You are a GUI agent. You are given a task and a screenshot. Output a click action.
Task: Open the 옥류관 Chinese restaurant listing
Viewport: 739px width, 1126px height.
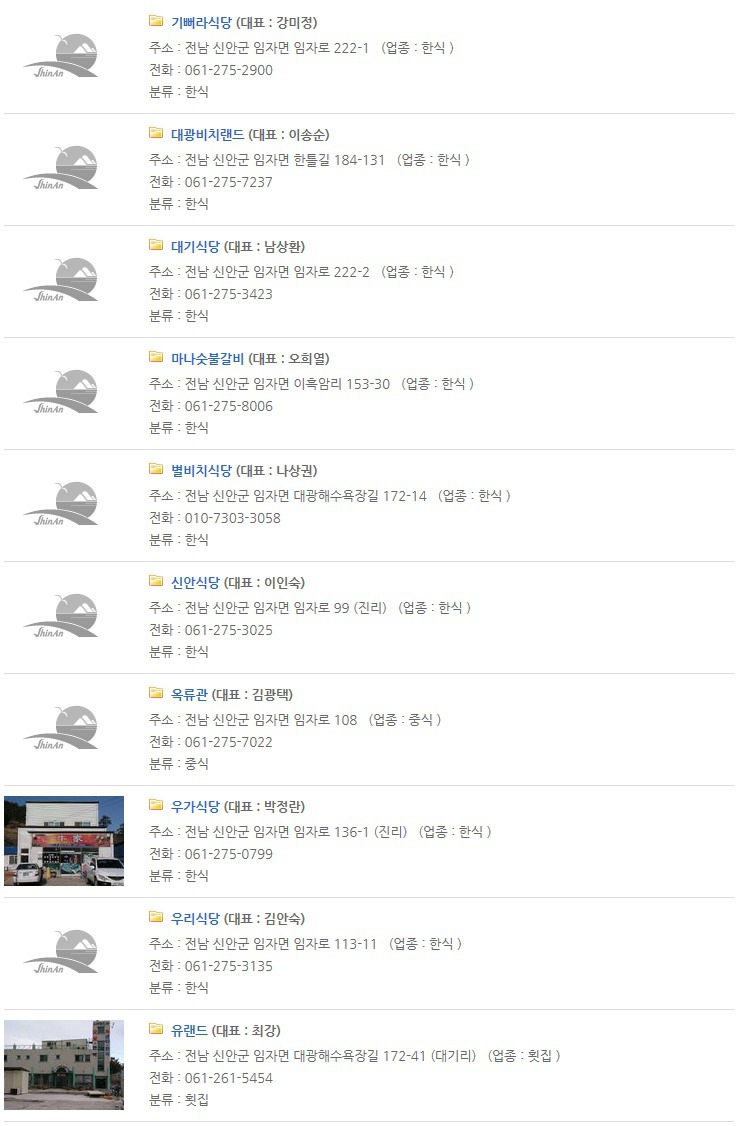click(189, 695)
